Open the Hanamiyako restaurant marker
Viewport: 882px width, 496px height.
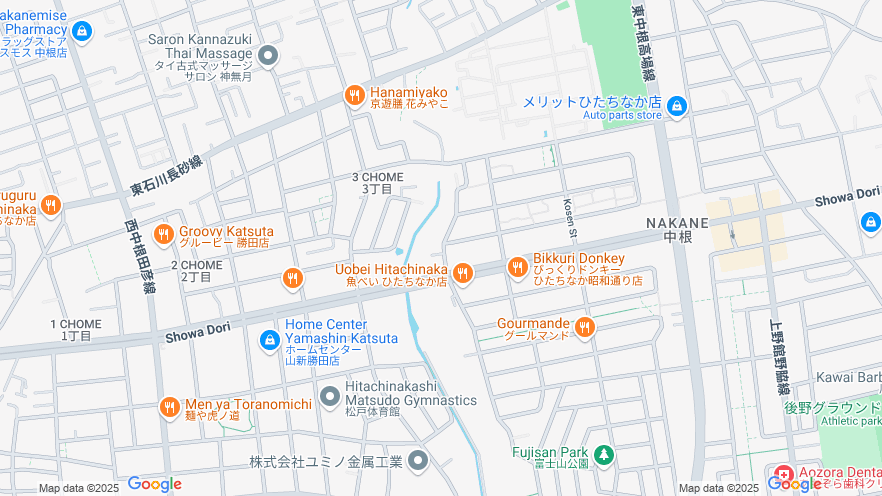[x=353, y=95]
